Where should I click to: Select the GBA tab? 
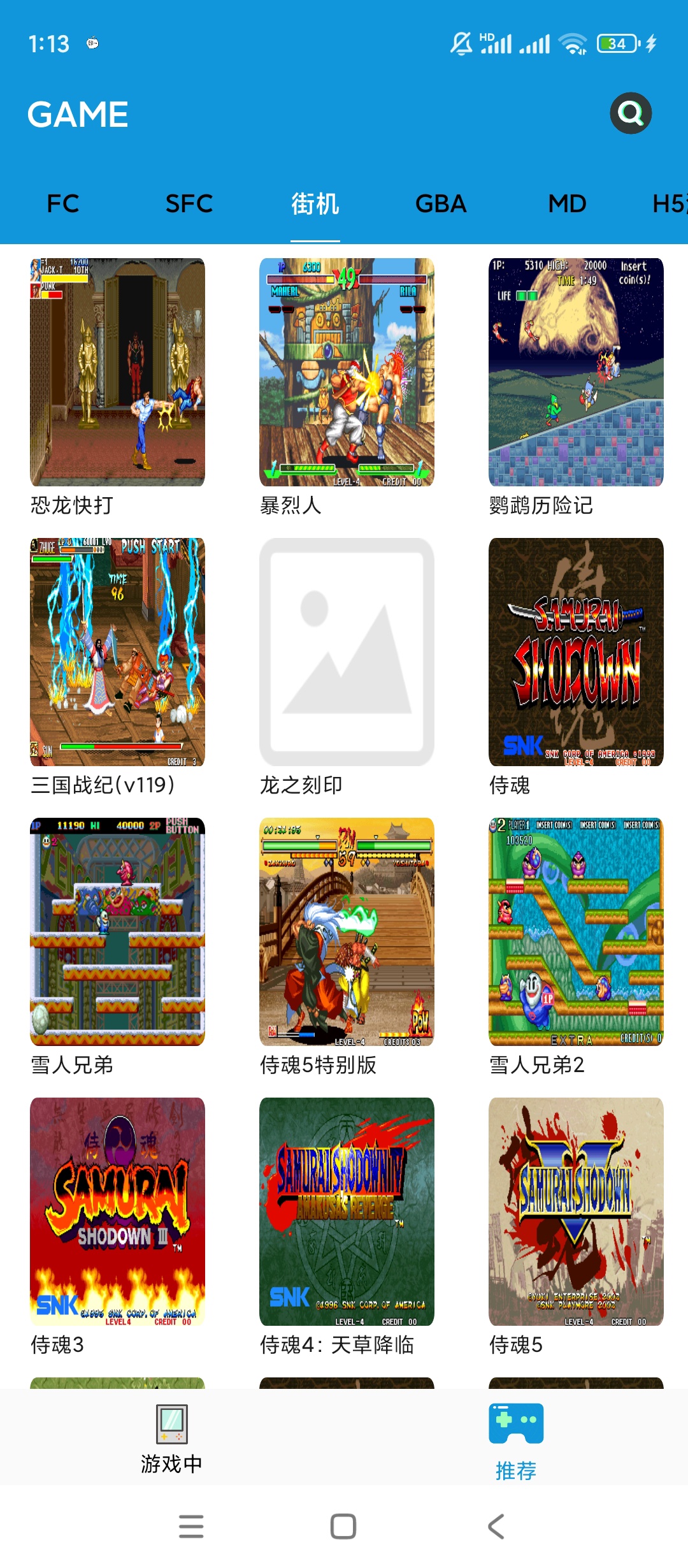pyautogui.click(x=441, y=204)
